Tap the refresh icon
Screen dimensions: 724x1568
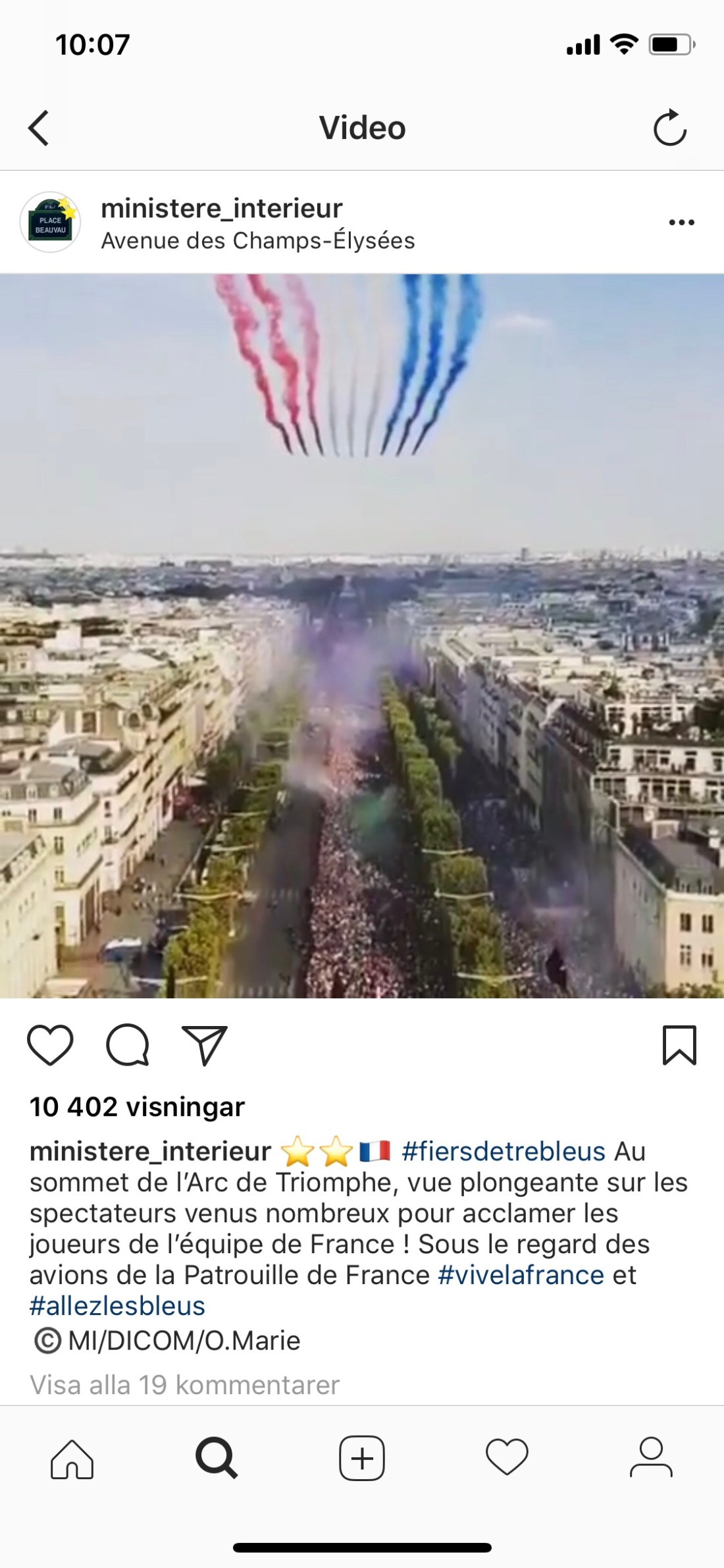click(x=669, y=128)
